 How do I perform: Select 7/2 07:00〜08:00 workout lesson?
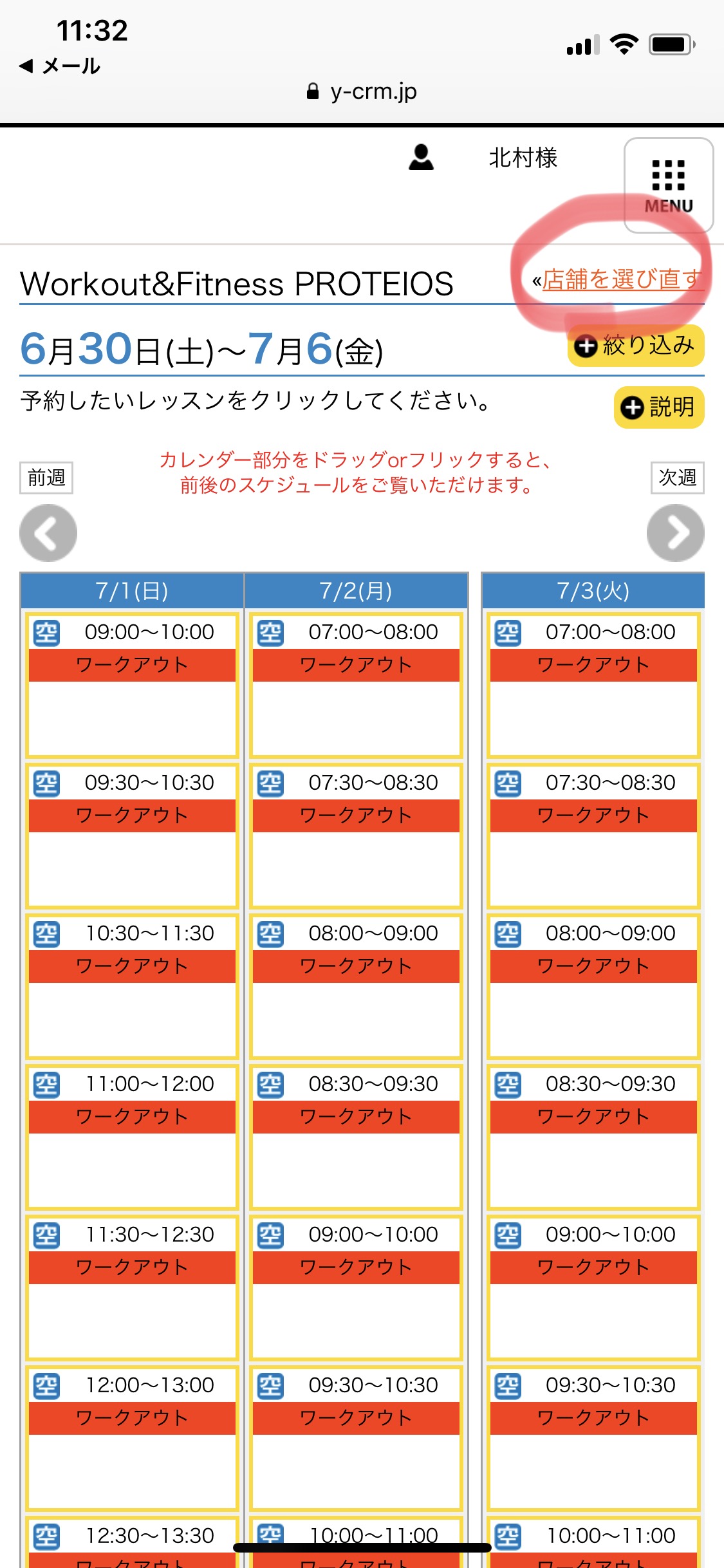pyautogui.click(x=356, y=686)
